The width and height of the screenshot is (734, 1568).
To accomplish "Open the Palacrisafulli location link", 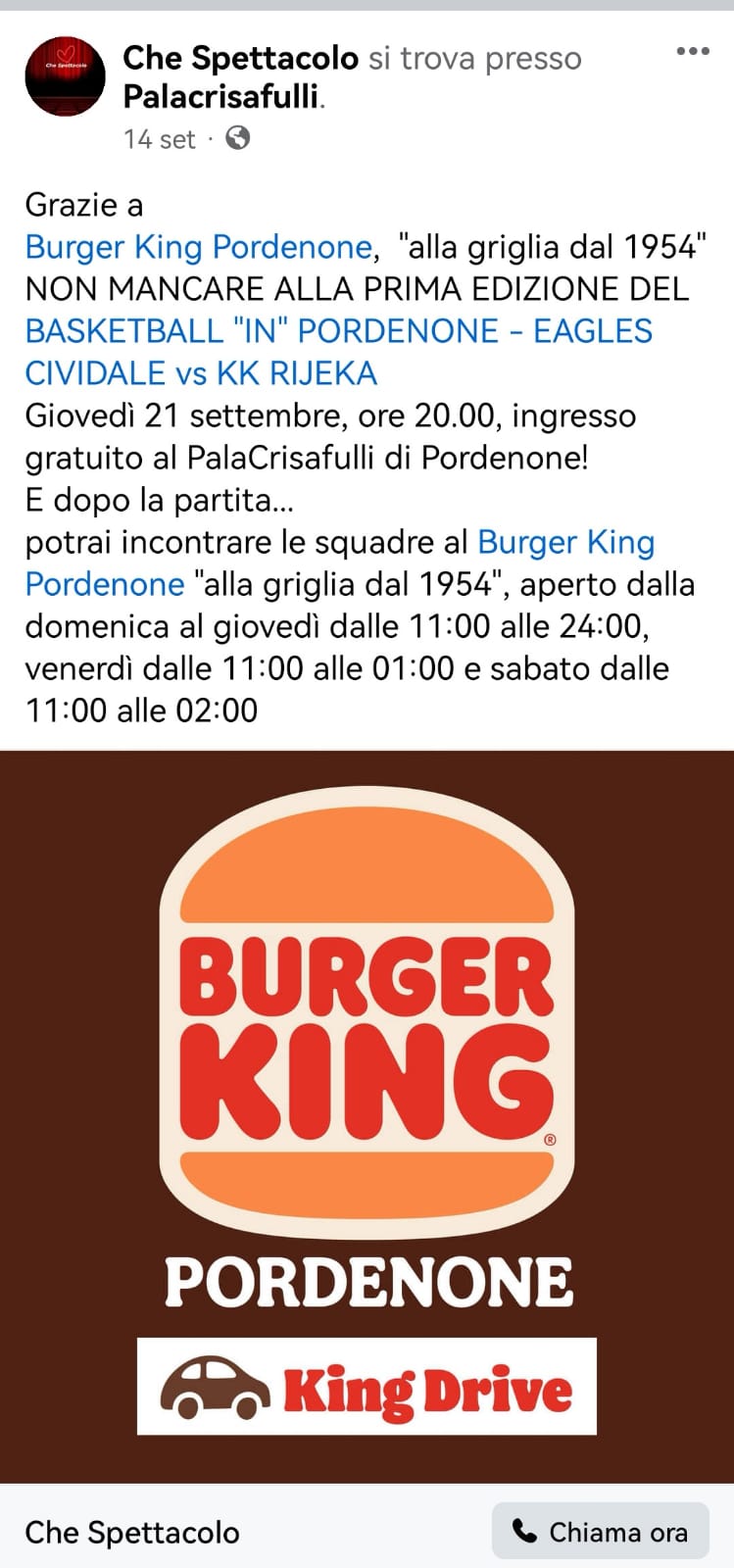I will [220, 96].
